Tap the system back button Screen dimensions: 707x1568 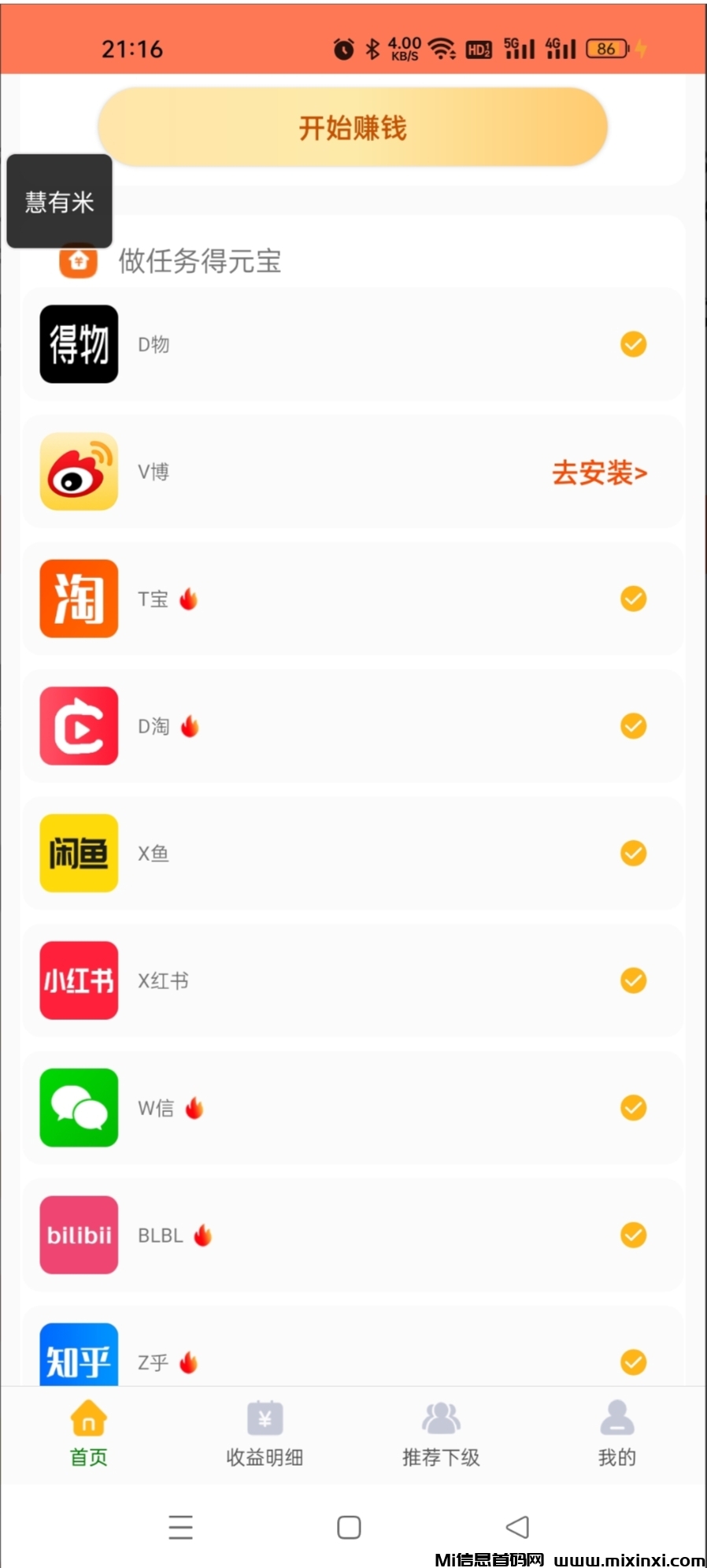tap(517, 1527)
